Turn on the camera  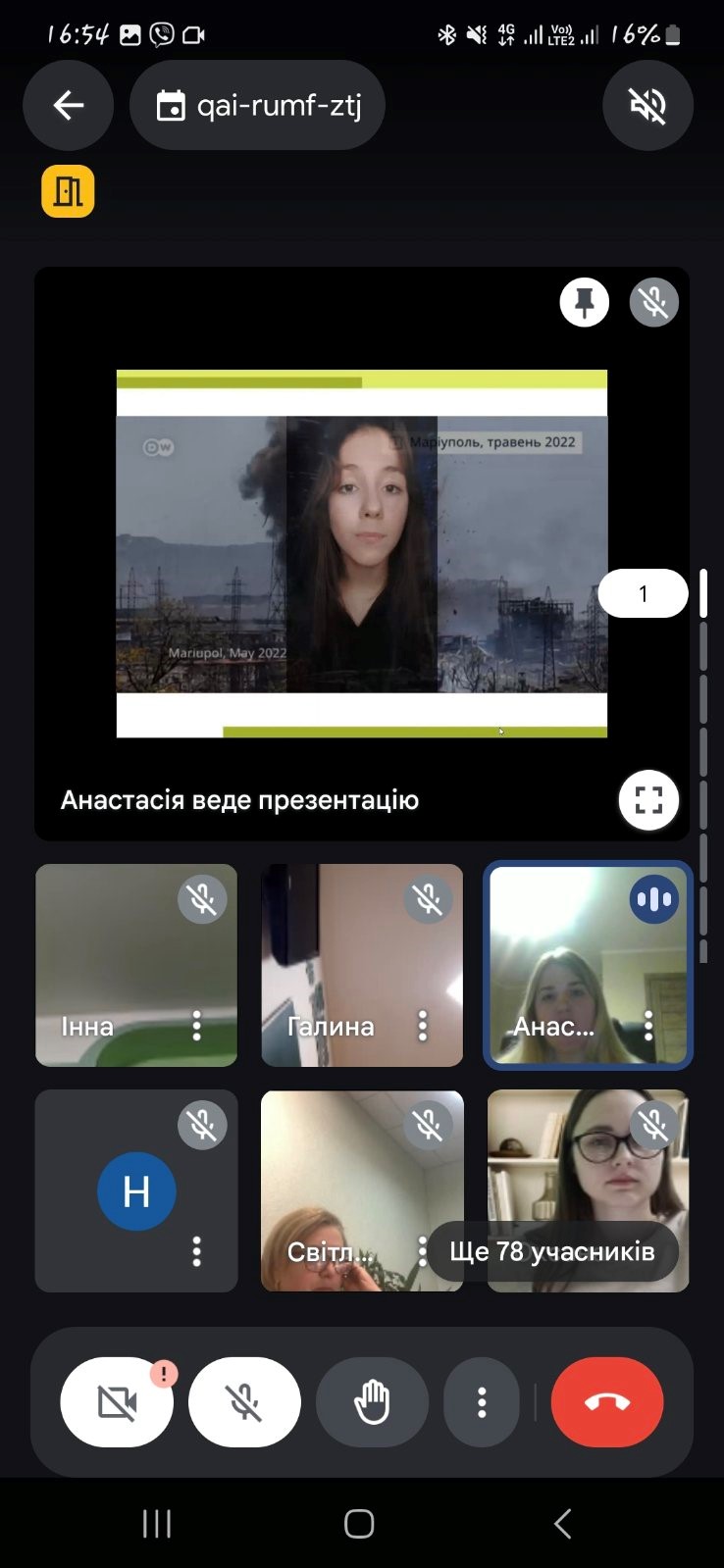pos(117,1402)
